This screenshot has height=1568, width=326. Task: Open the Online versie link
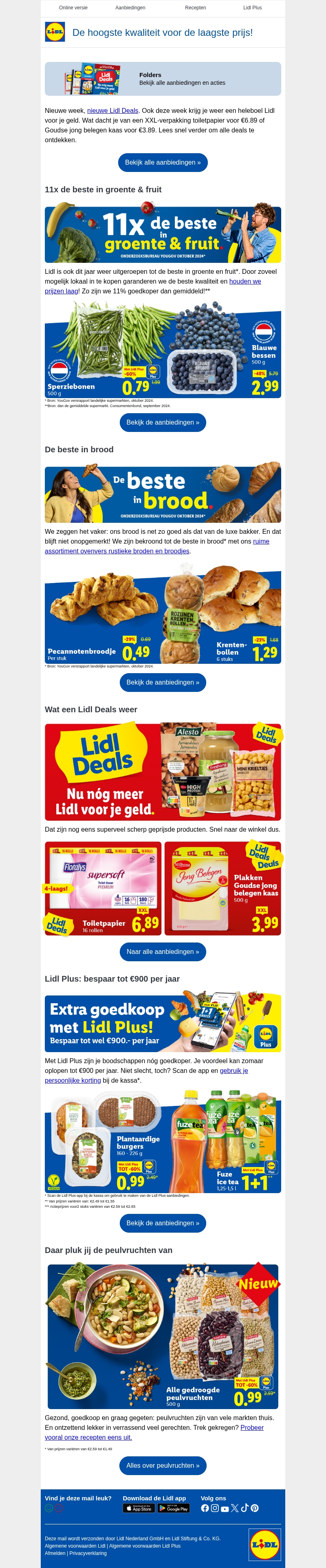pyautogui.click(x=73, y=8)
